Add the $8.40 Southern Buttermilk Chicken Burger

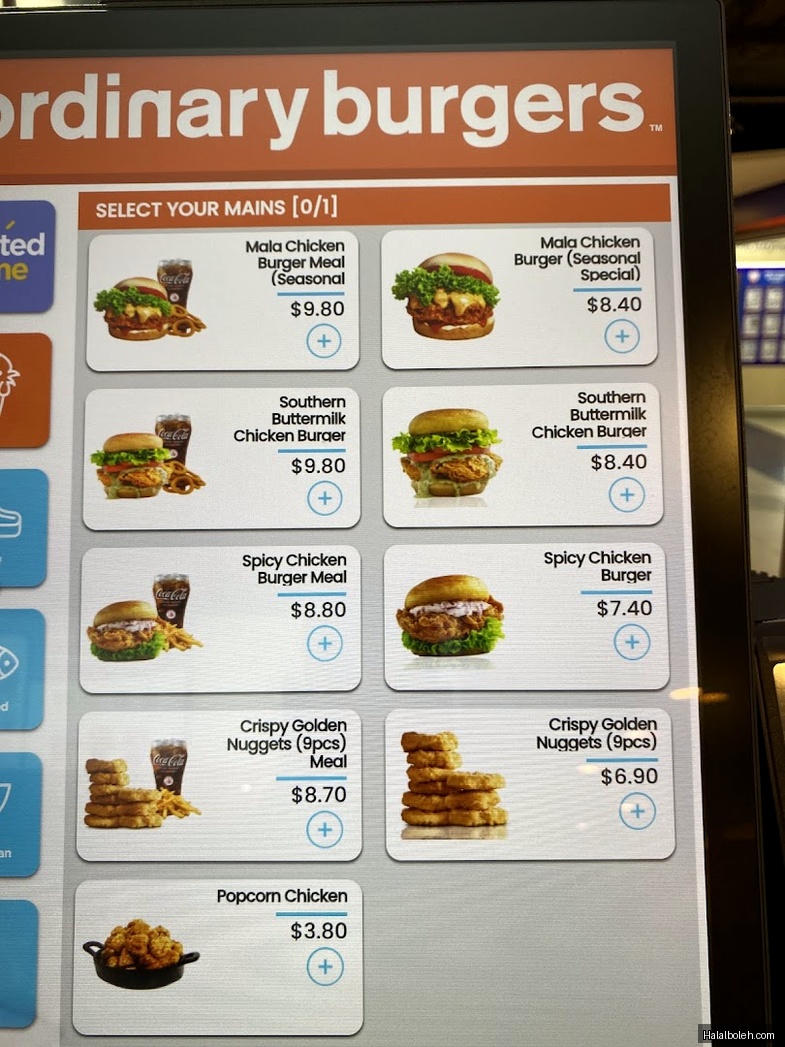click(x=627, y=494)
